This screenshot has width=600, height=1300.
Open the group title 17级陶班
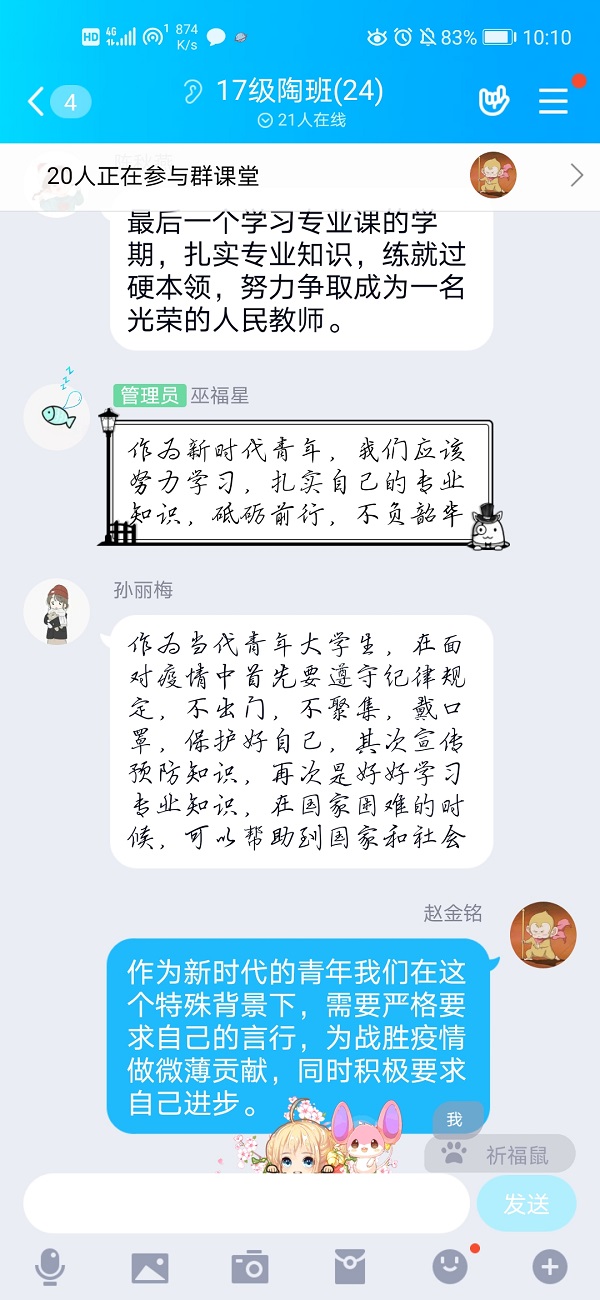pyautogui.click(x=299, y=92)
